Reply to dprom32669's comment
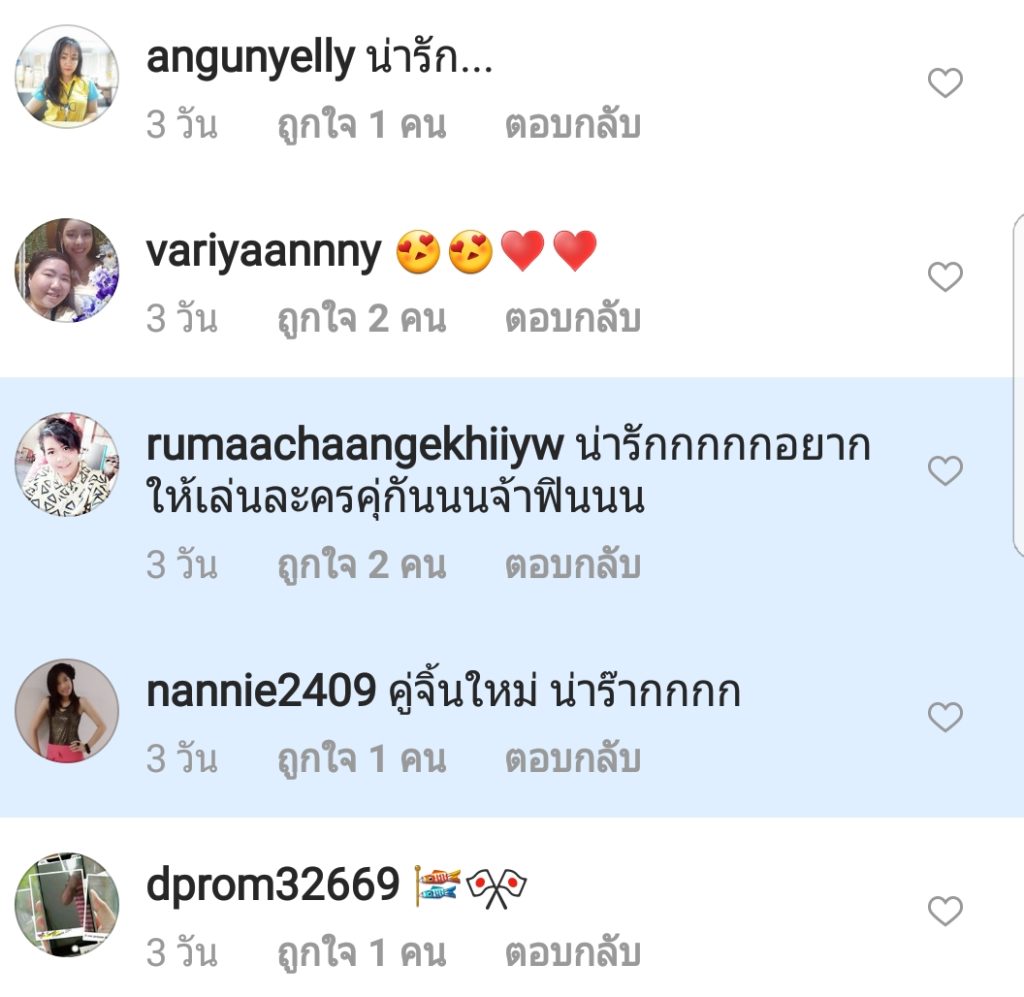Image resolution: width=1024 pixels, height=997 pixels. (572, 953)
